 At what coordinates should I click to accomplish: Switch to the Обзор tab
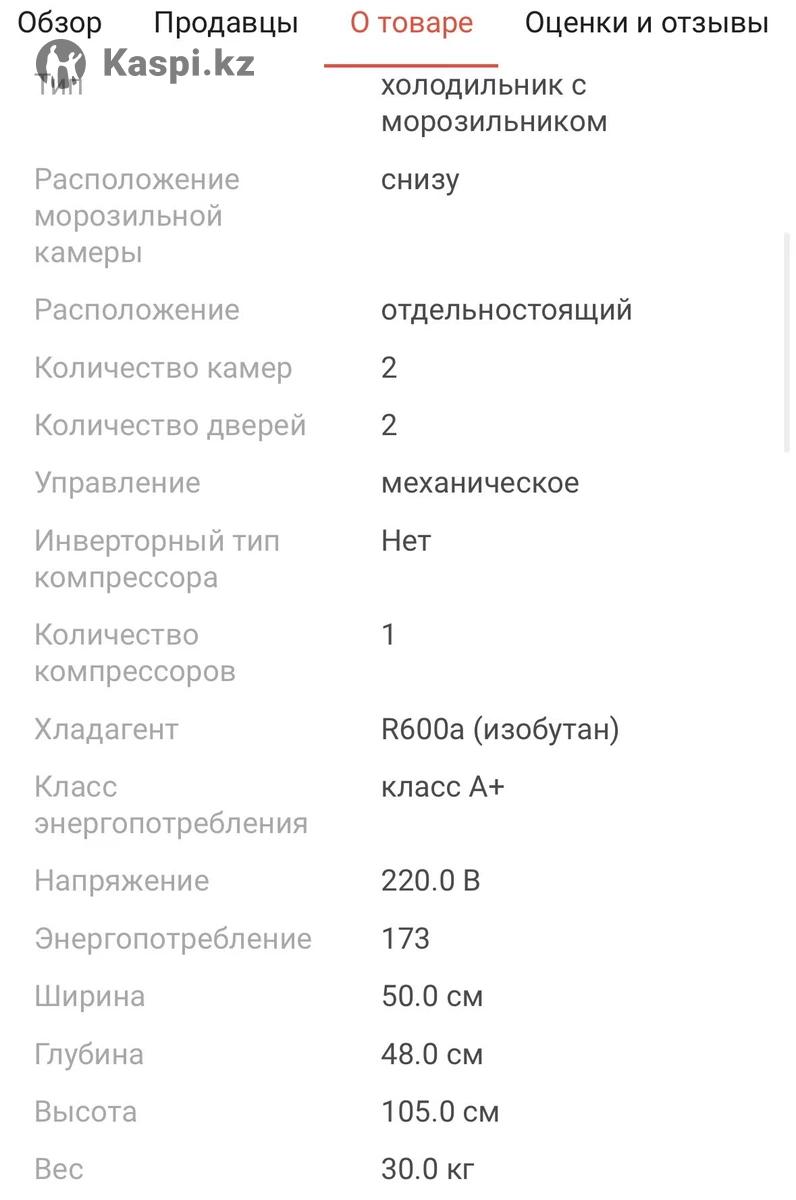point(59,23)
